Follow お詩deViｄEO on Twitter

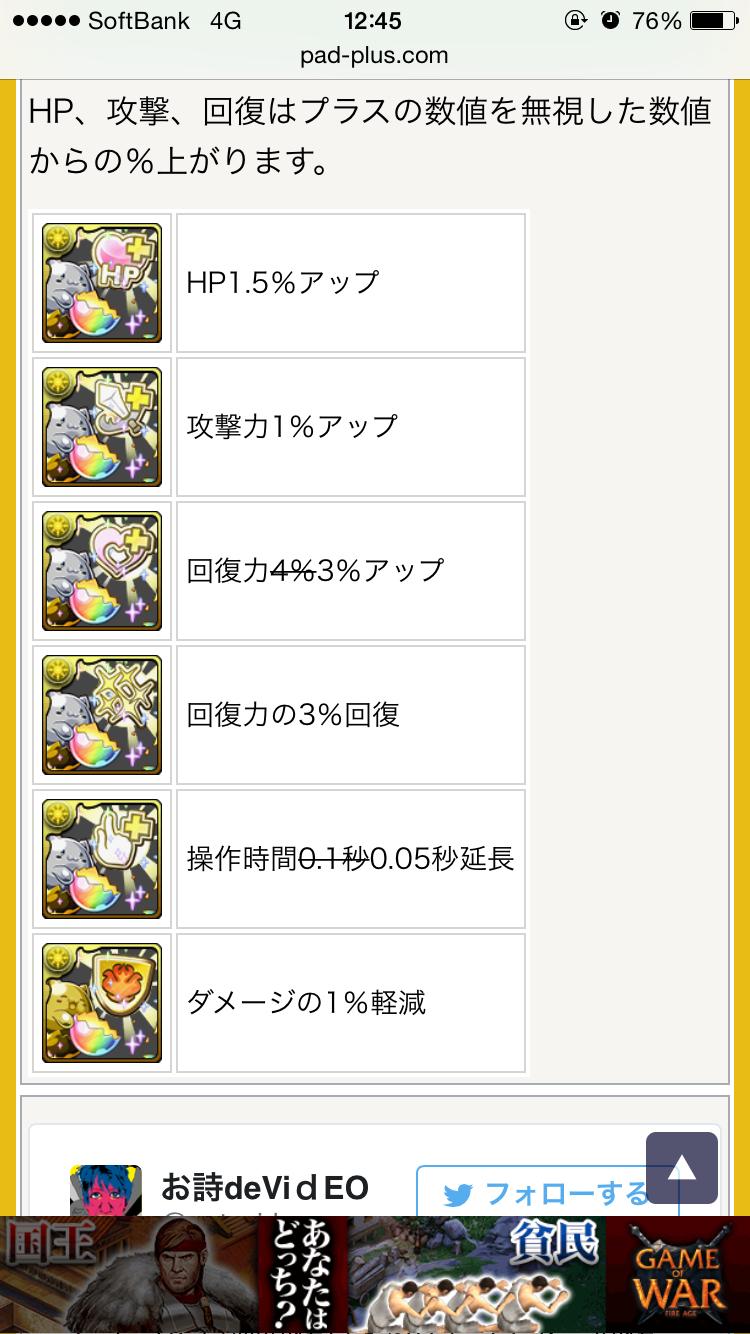click(530, 1192)
